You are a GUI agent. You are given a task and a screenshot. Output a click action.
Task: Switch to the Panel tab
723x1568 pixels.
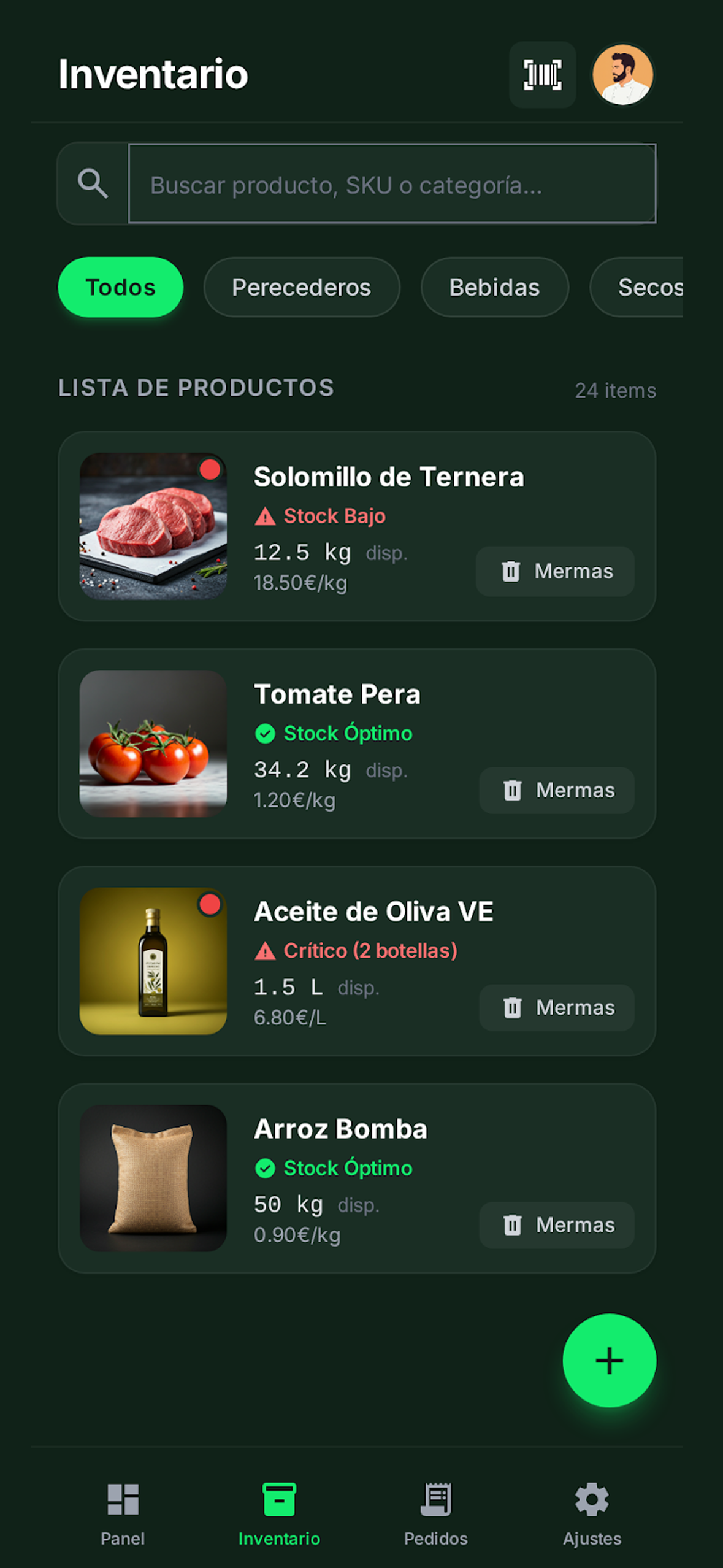click(123, 1511)
